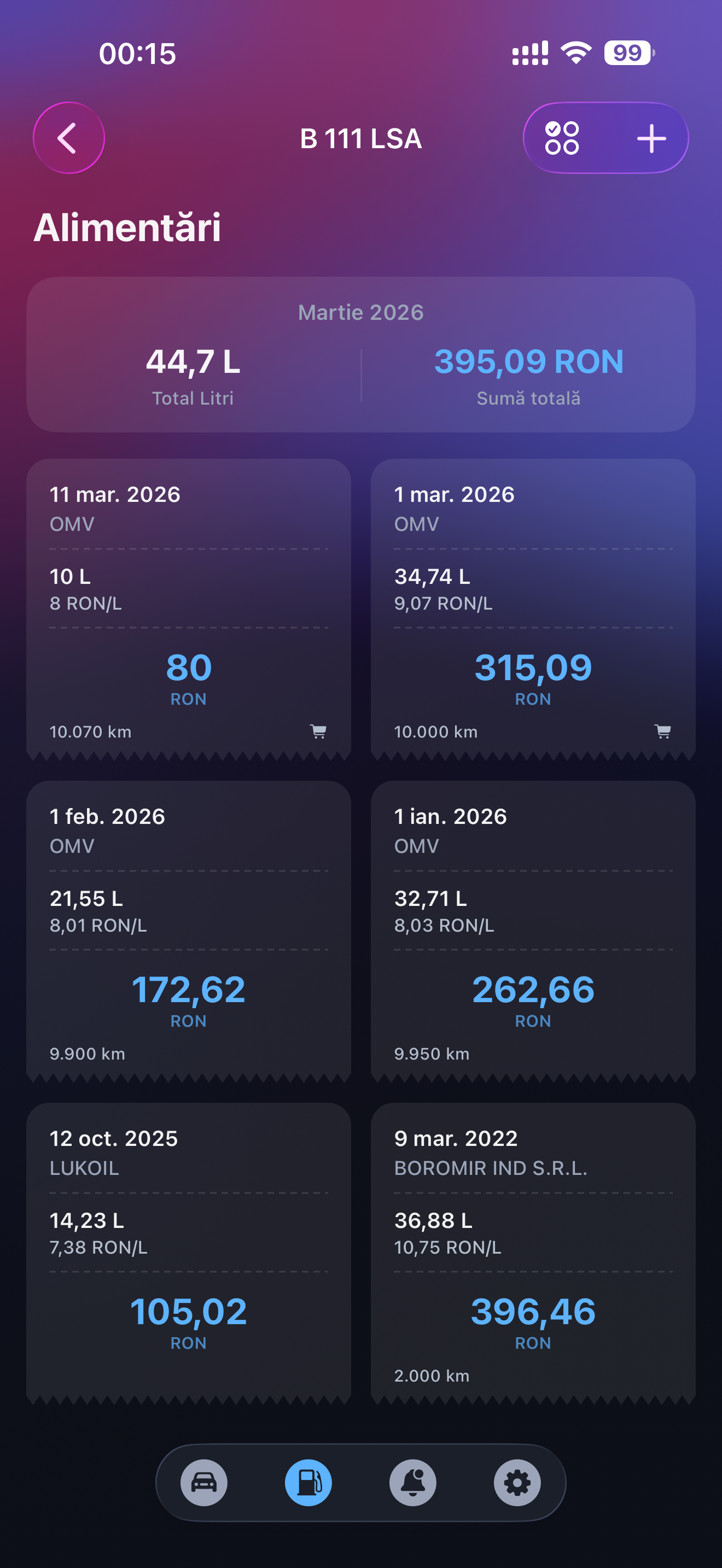Go back using the back arrow
This screenshot has height=1568, width=722.
(x=68, y=138)
